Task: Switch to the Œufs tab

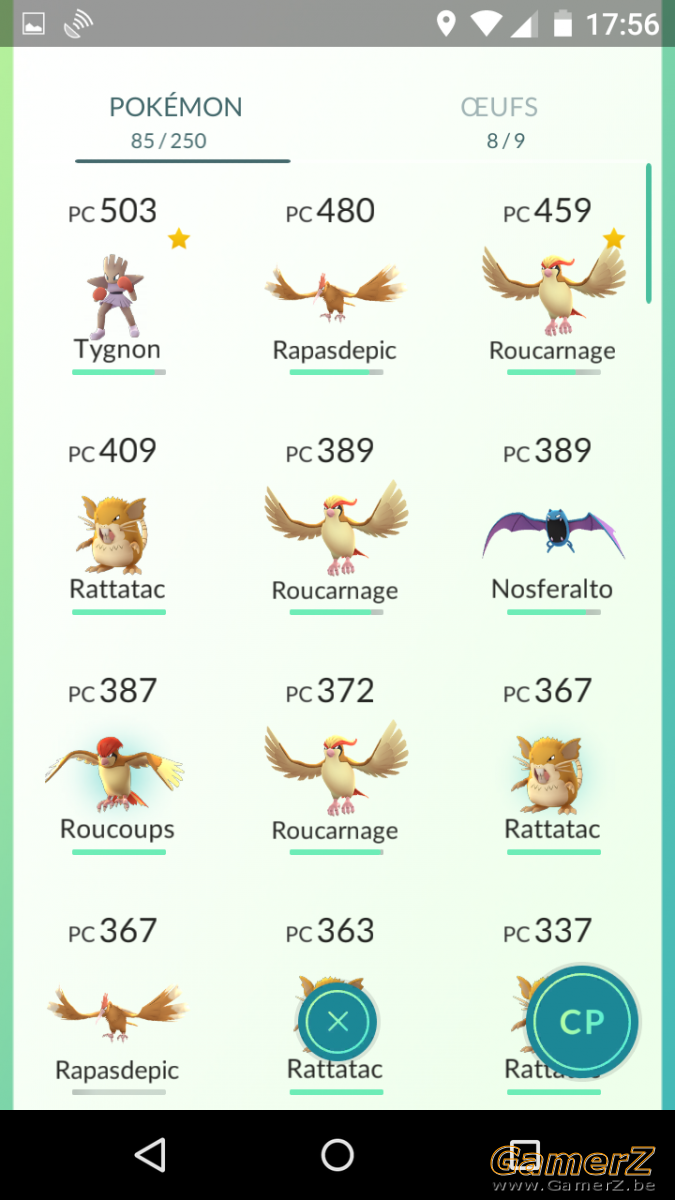Action: 499,122
